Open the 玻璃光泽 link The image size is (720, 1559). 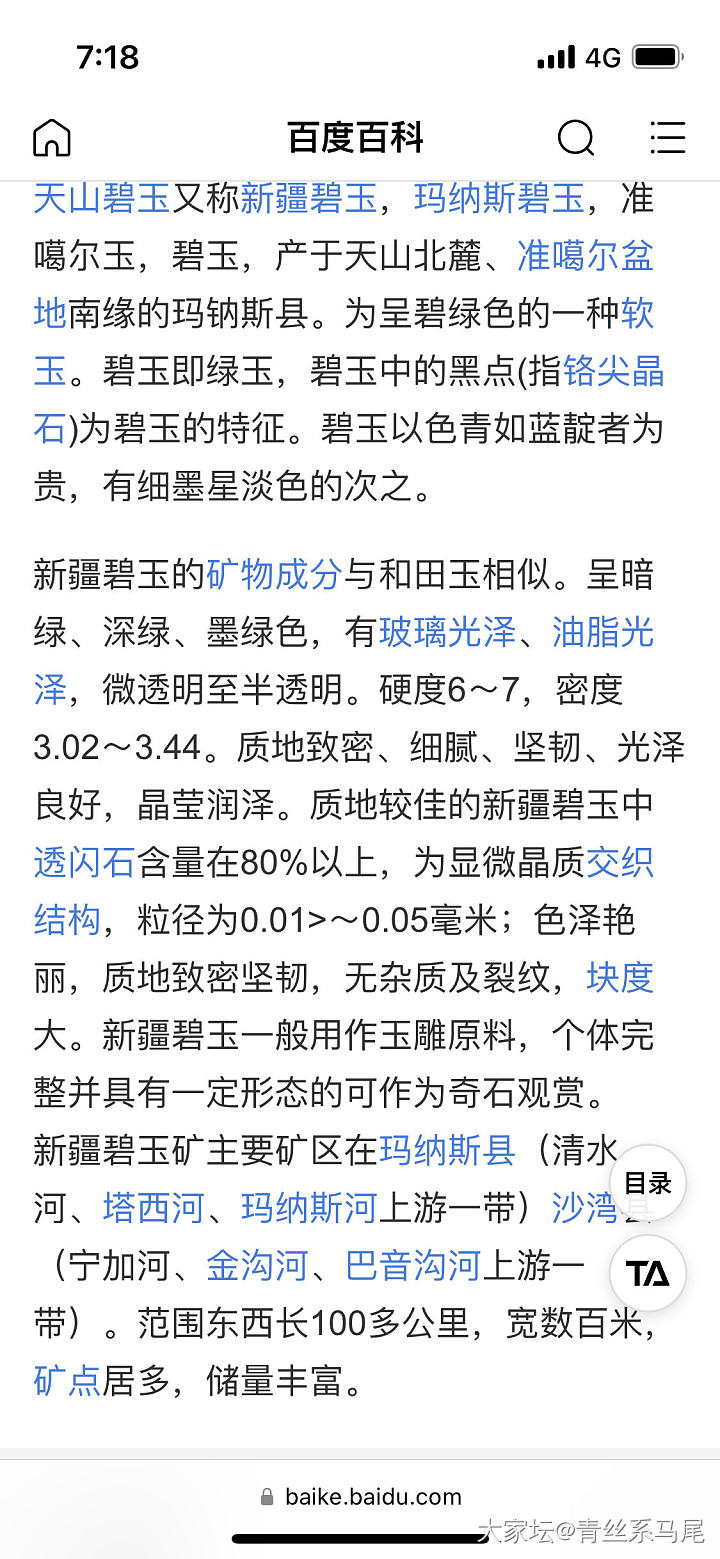447,632
